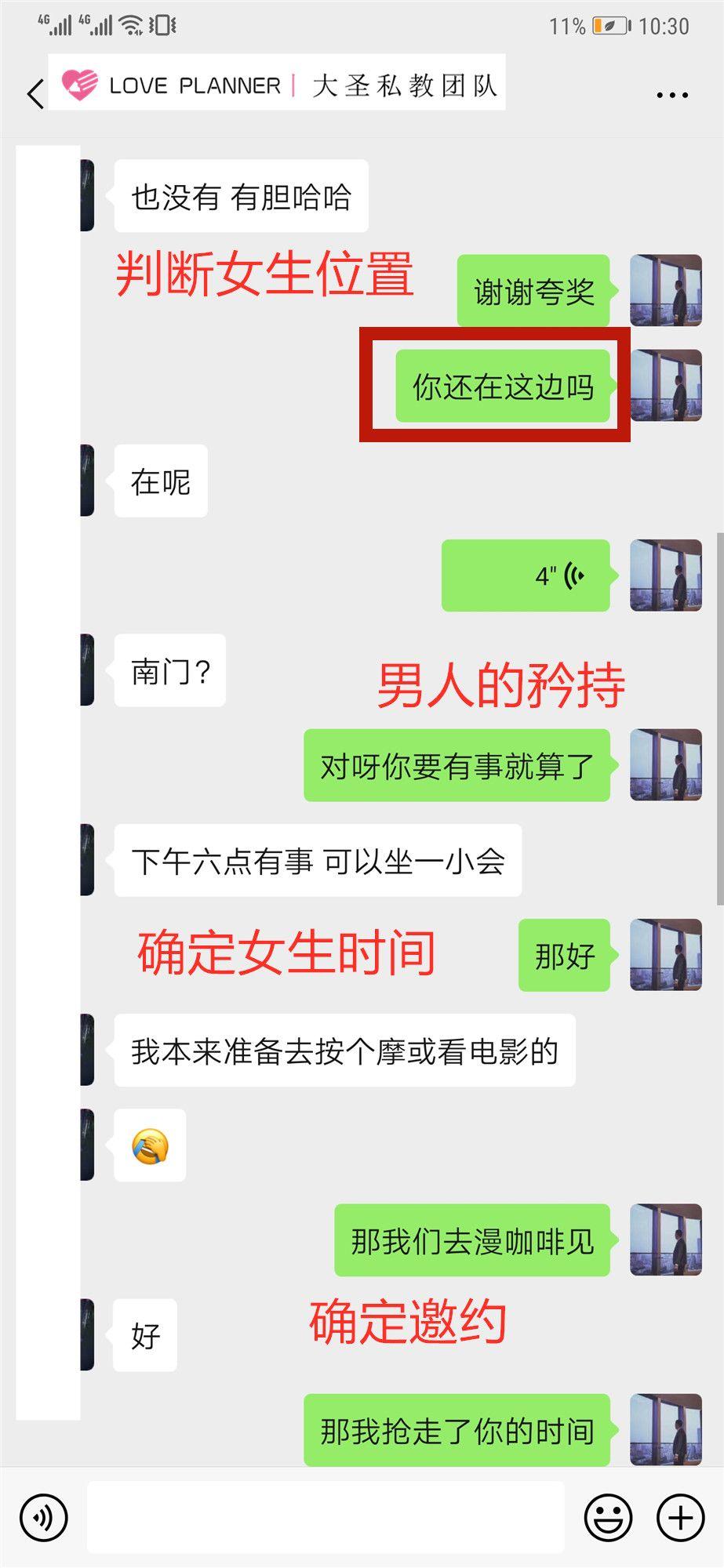Viewport: 724px width, 1568px height.
Task: Switch to voice input mode
Action: coord(43,1516)
